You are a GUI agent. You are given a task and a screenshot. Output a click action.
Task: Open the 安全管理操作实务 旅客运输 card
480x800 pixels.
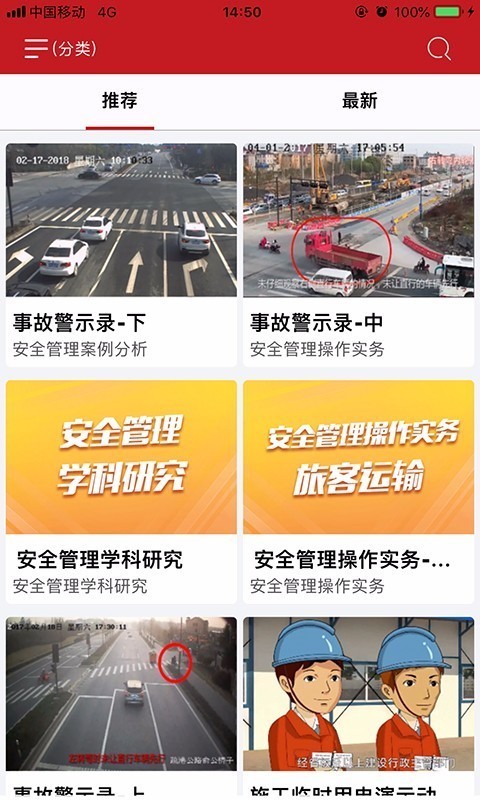359,492
